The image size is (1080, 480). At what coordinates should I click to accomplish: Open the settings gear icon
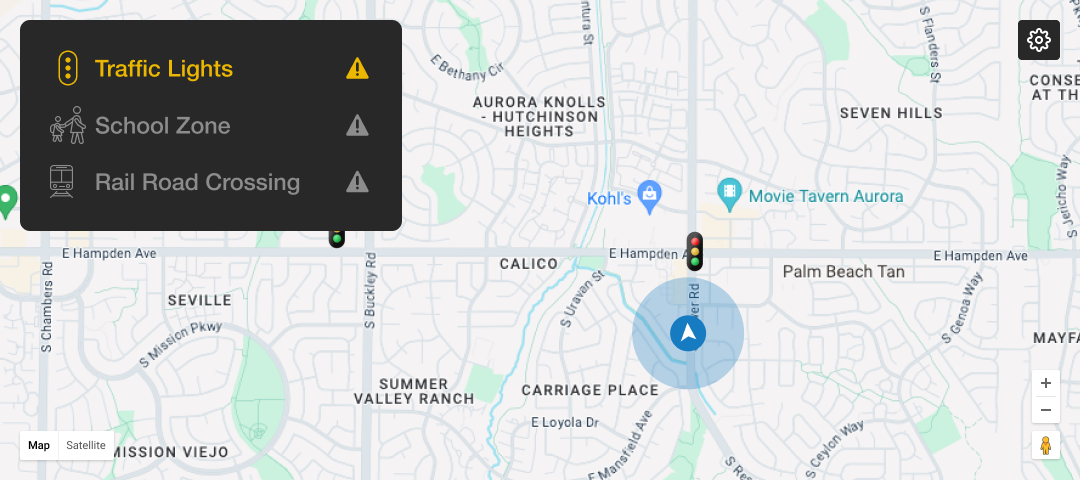(1039, 40)
